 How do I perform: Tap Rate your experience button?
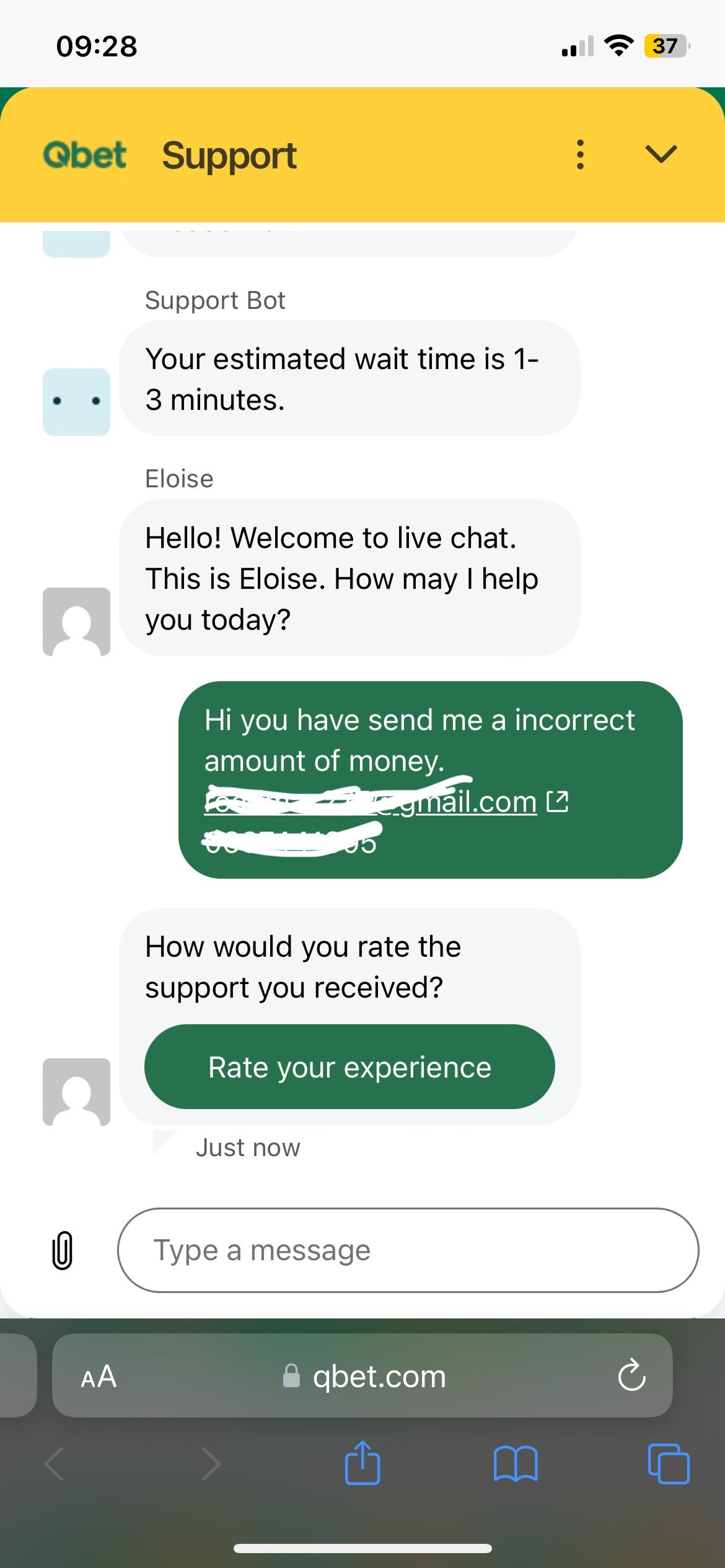click(x=349, y=1067)
